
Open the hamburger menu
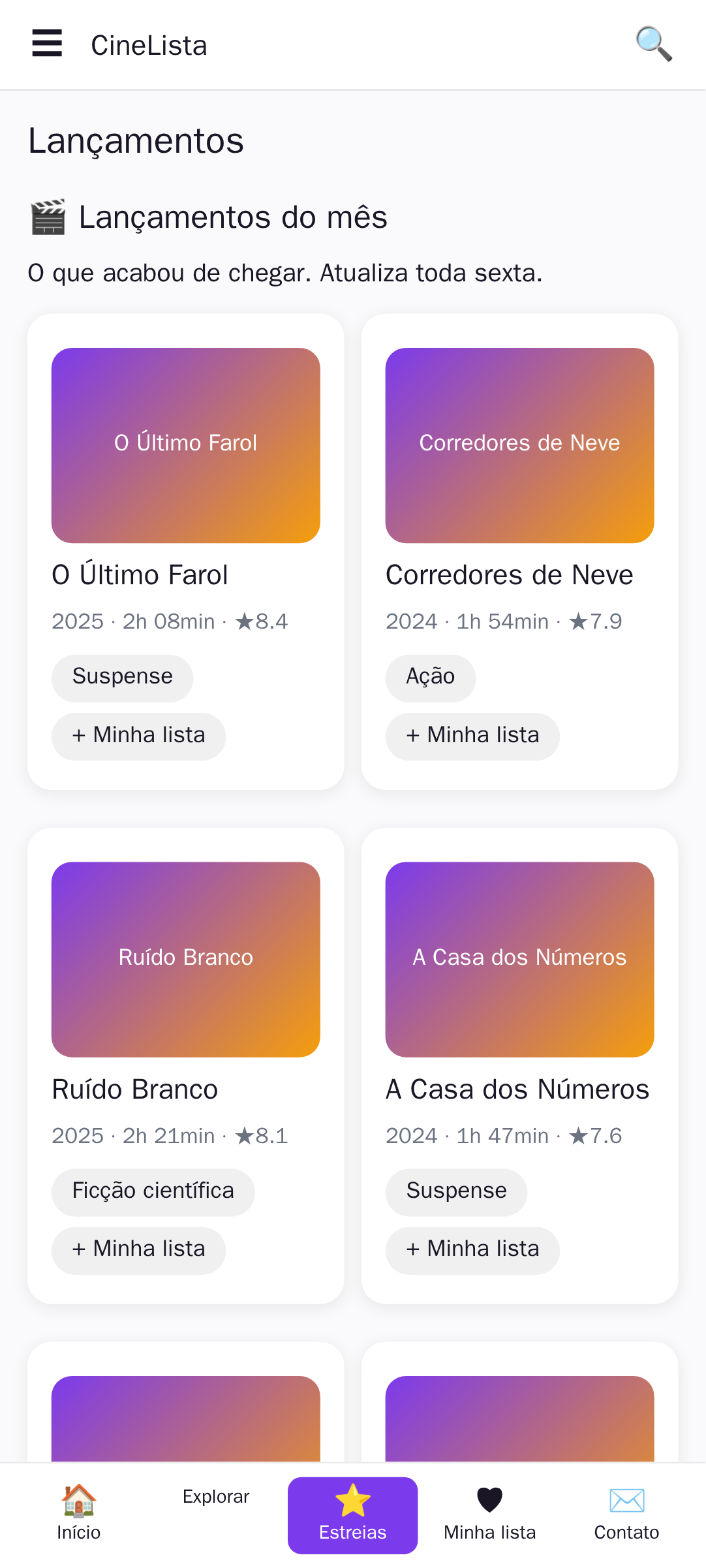click(x=47, y=44)
